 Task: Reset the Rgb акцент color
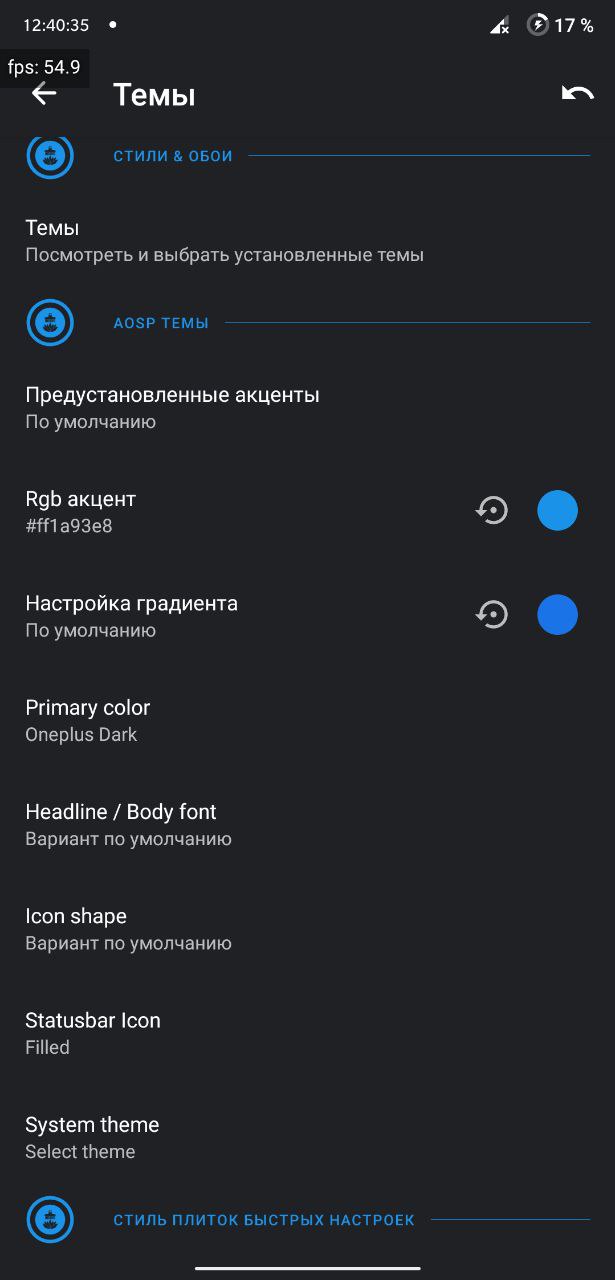(492, 511)
